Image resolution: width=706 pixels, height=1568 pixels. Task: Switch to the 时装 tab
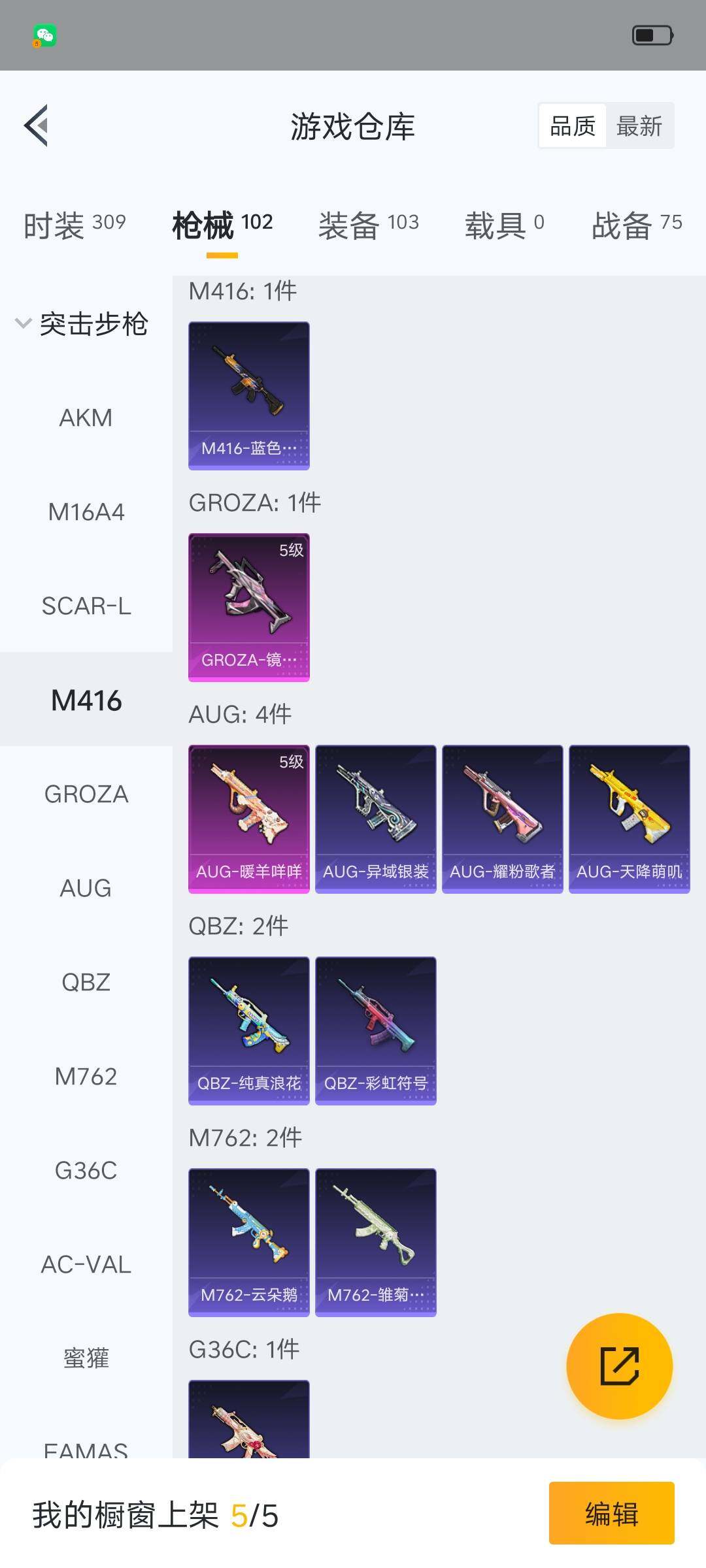coord(75,225)
